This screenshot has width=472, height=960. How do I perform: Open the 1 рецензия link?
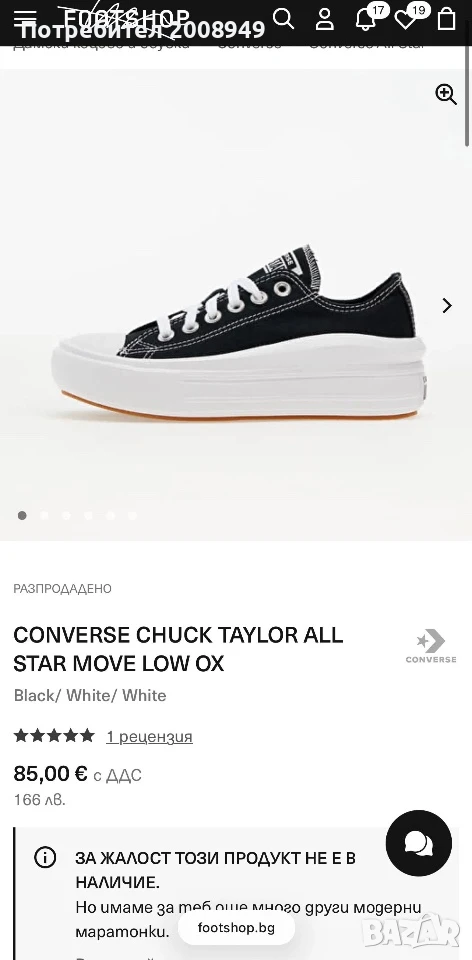point(149,736)
